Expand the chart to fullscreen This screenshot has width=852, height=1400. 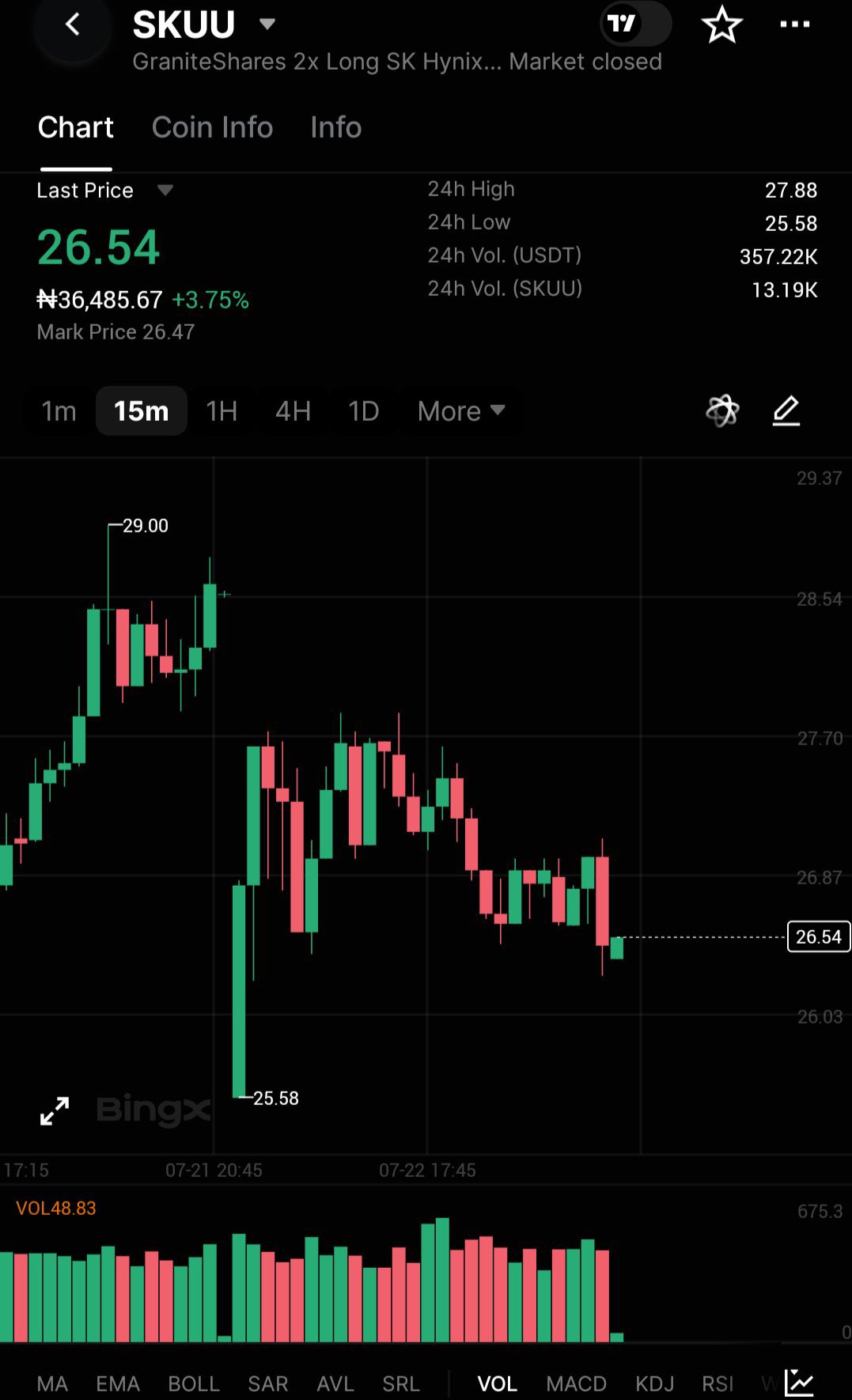[55, 1111]
